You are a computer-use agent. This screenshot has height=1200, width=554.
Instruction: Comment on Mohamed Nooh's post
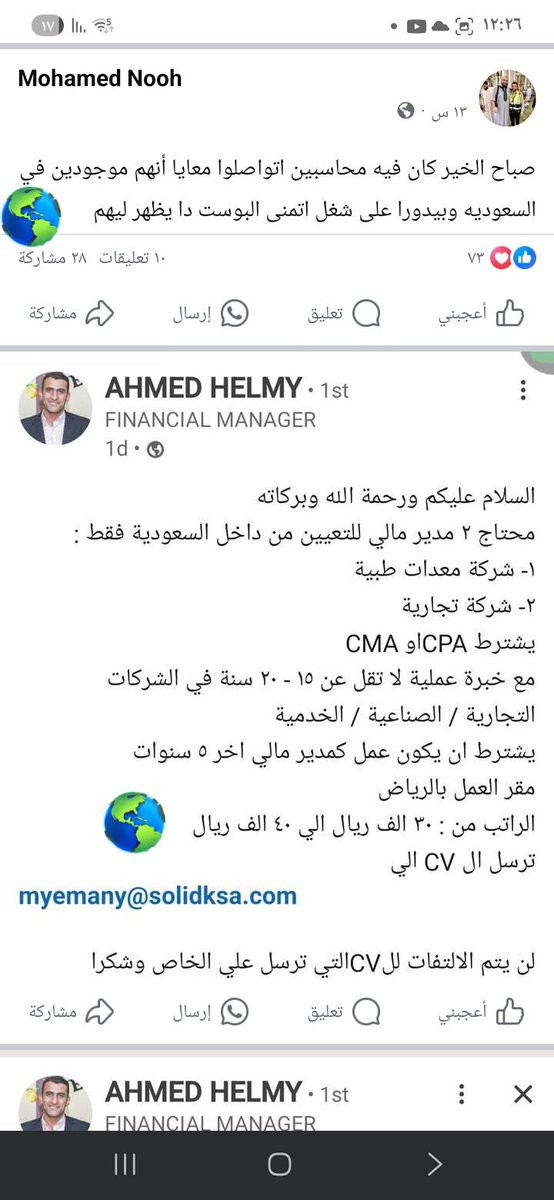[x=343, y=314]
